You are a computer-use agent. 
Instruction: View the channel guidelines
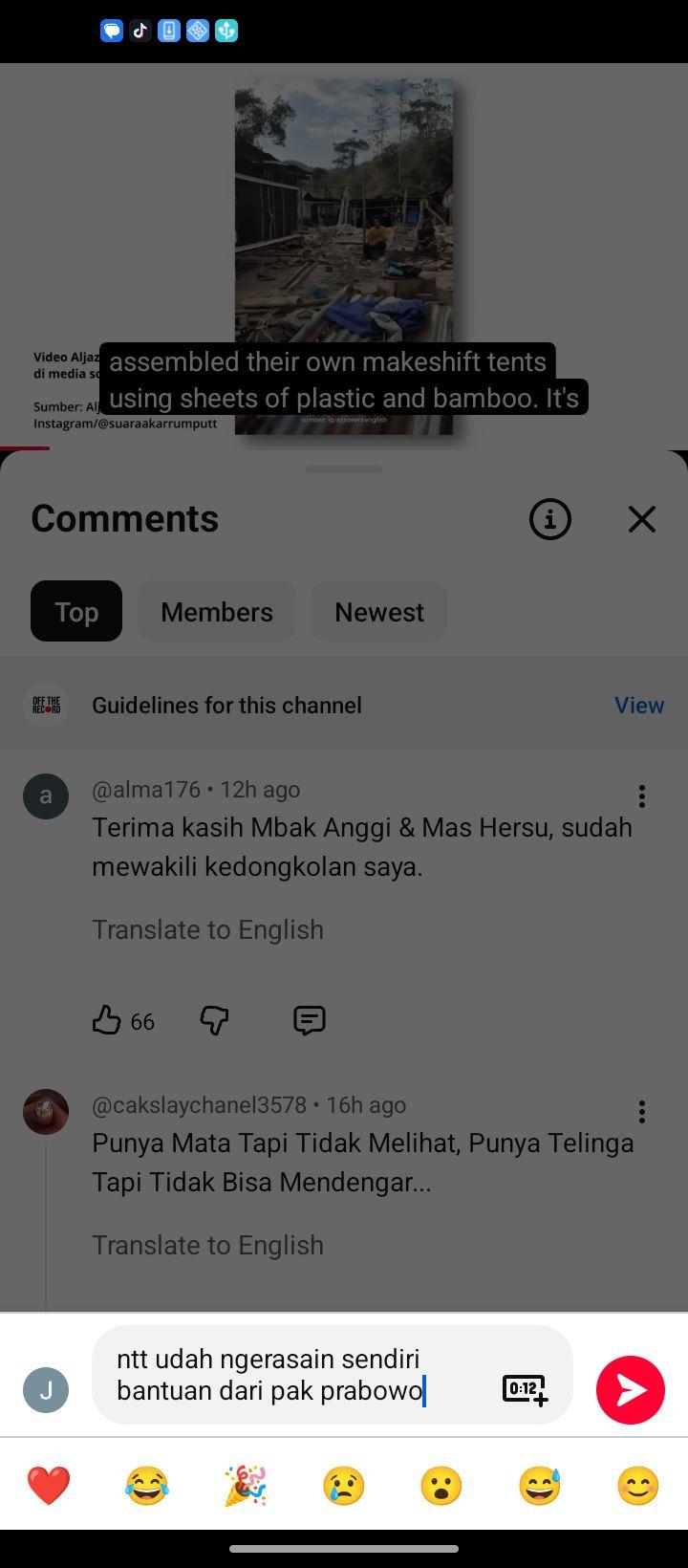coord(639,706)
